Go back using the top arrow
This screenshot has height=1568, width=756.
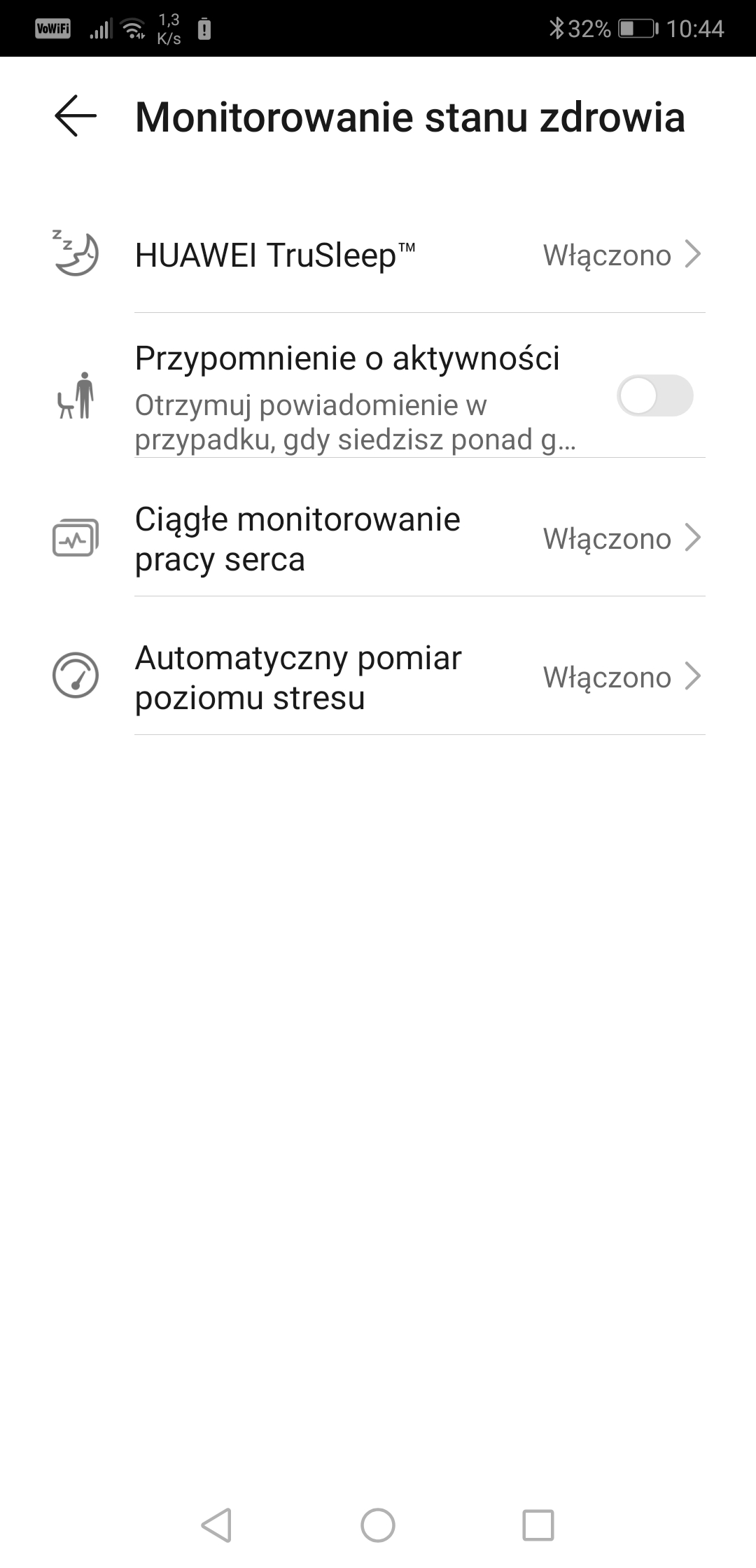(x=76, y=116)
